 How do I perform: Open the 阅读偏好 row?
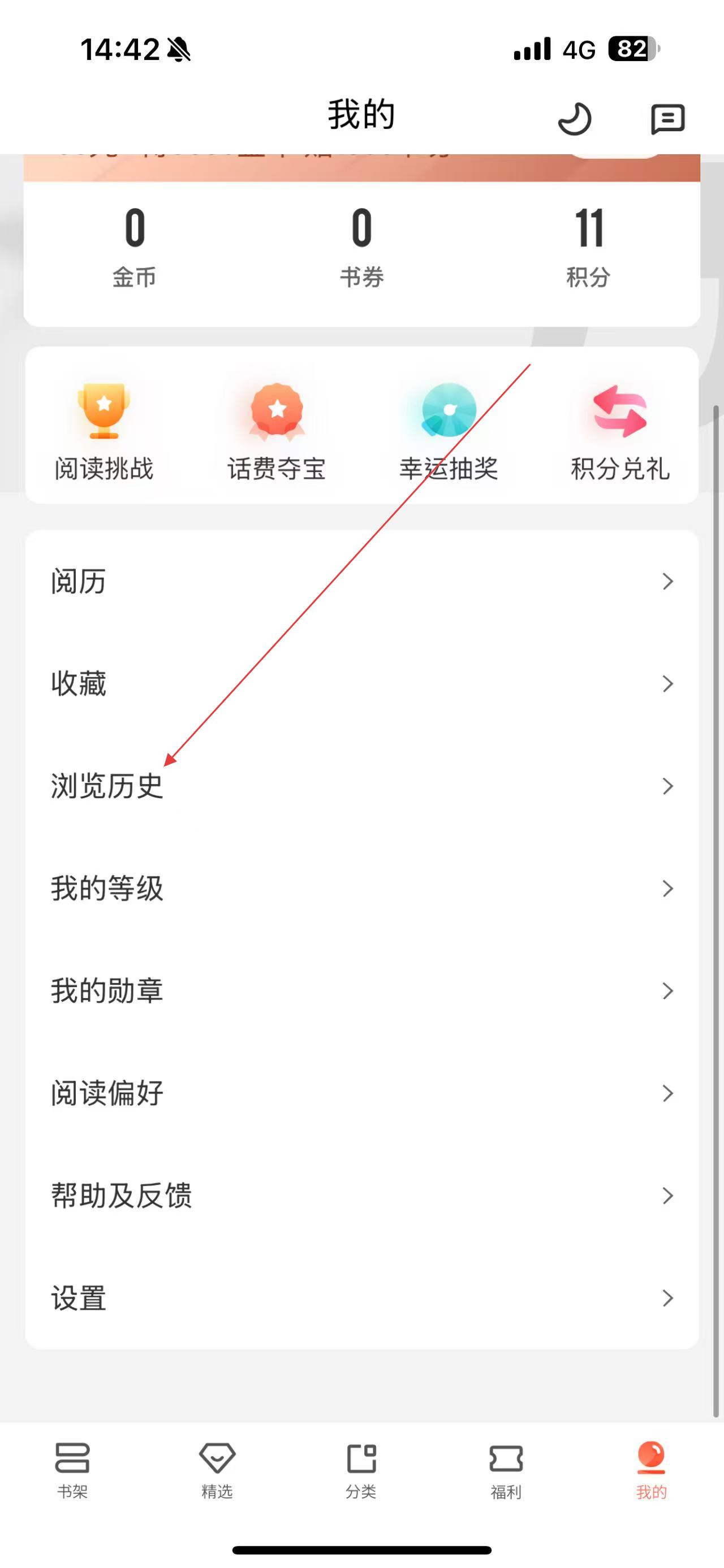[x=361, y=1093]
